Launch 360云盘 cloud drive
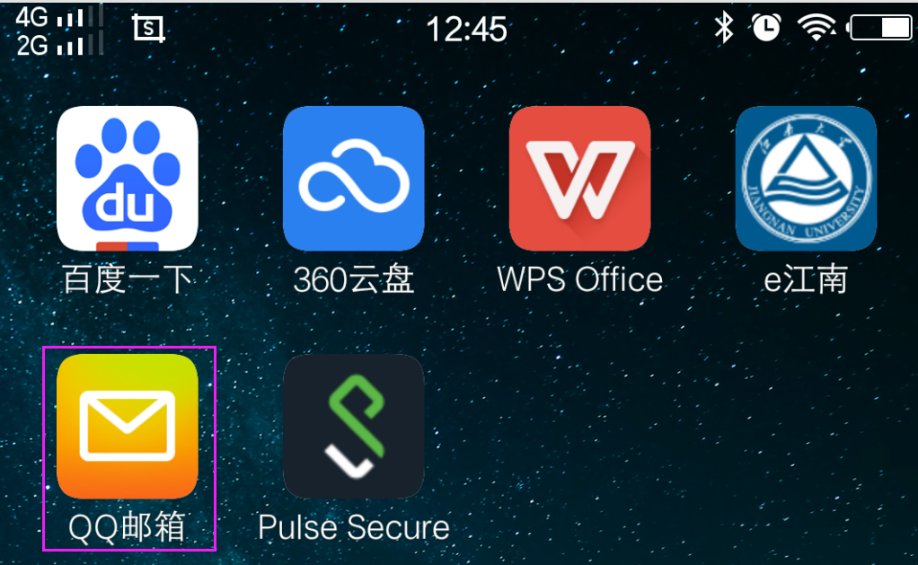This screenshot has height=565, width=918. 353,178
